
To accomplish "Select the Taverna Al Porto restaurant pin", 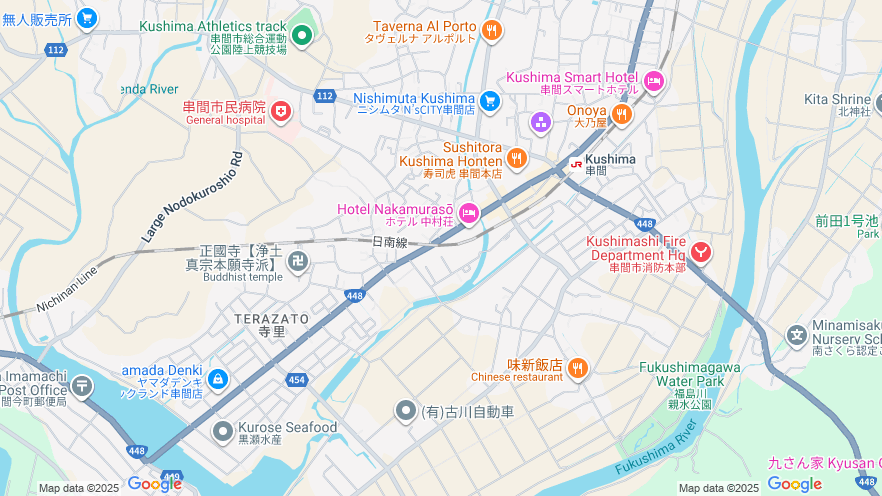I will coord(491,31).
